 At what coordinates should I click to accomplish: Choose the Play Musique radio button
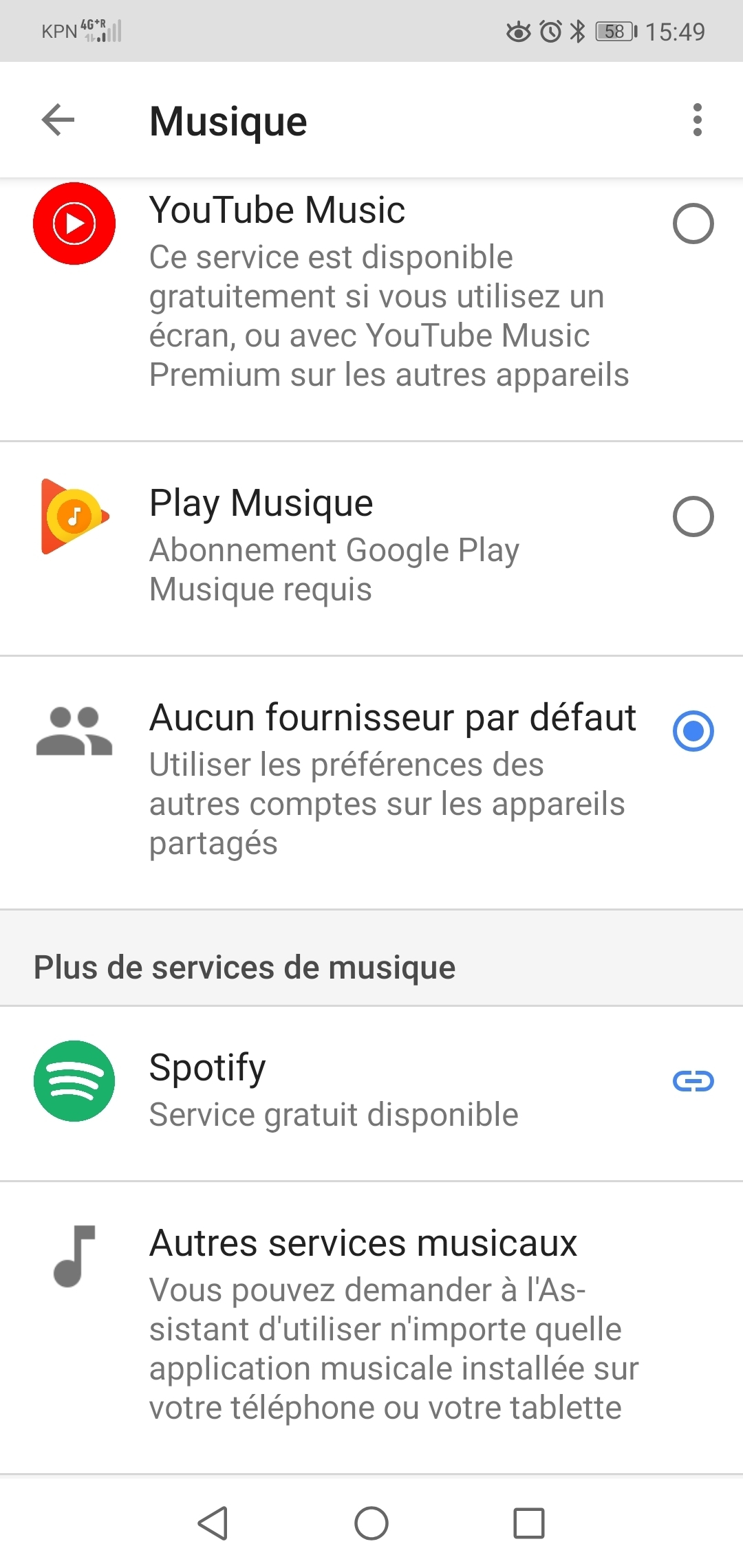pyautogui.click(x=693, y=516)
